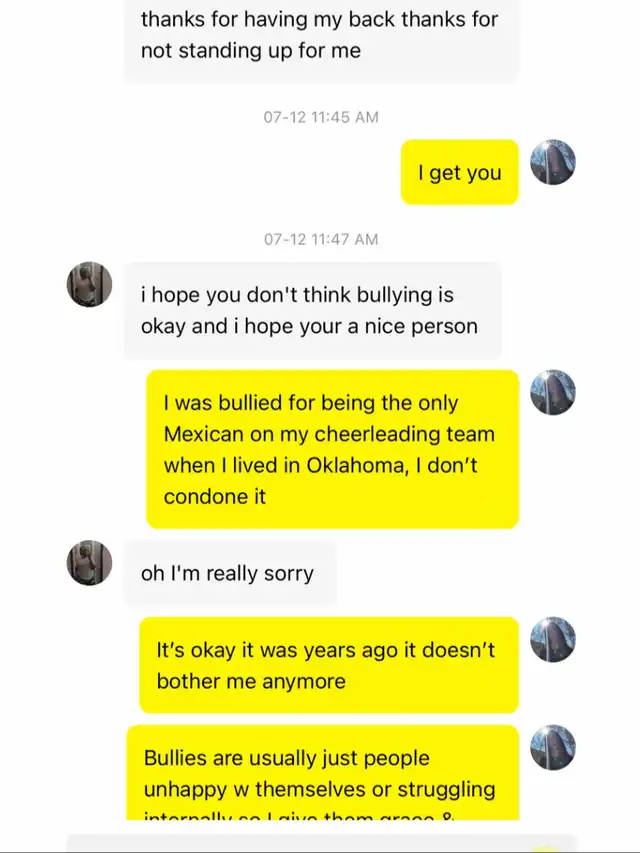
Task: View profile picture beside "I was bullied" message
Action: coord(553,393)
